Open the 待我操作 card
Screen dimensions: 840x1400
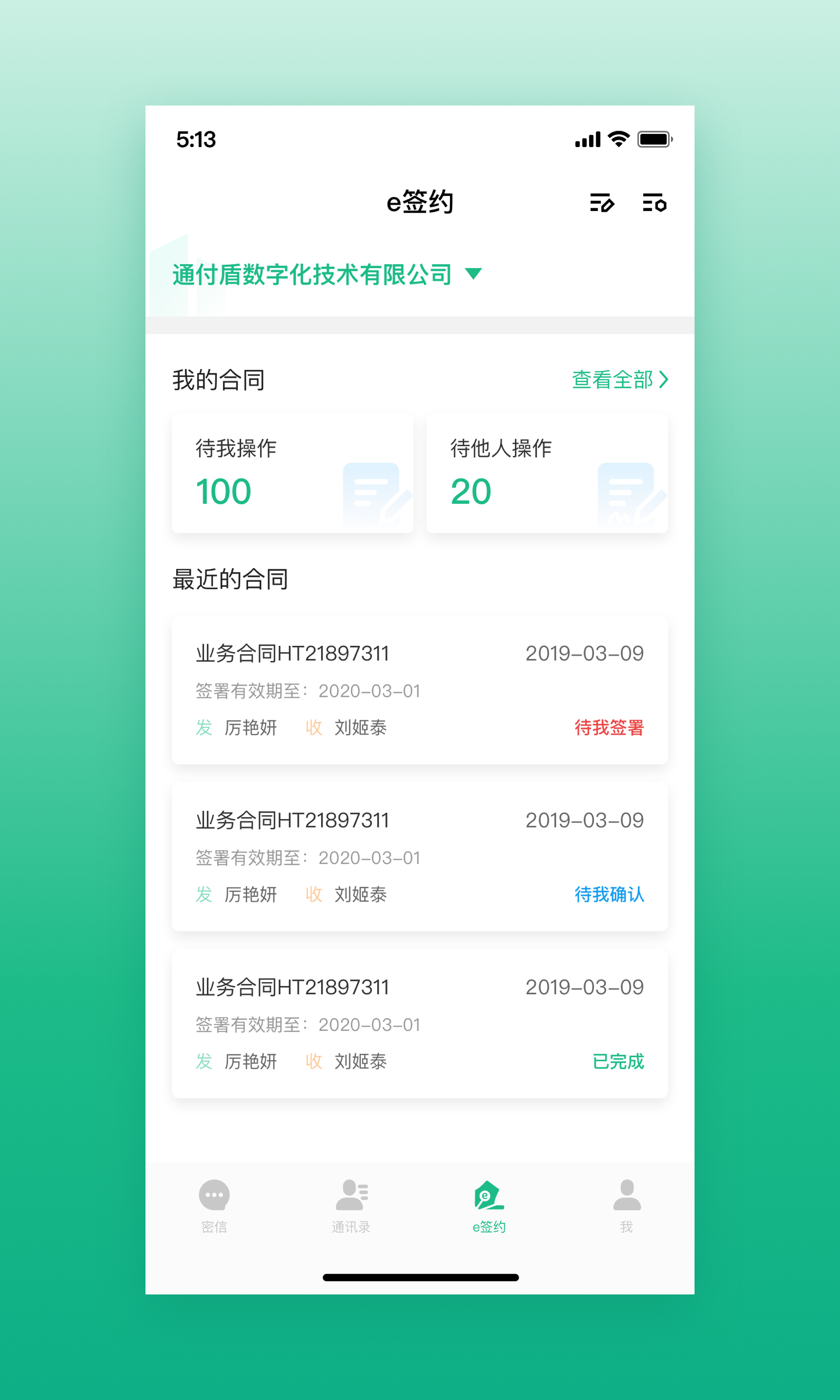pos(292,473)
